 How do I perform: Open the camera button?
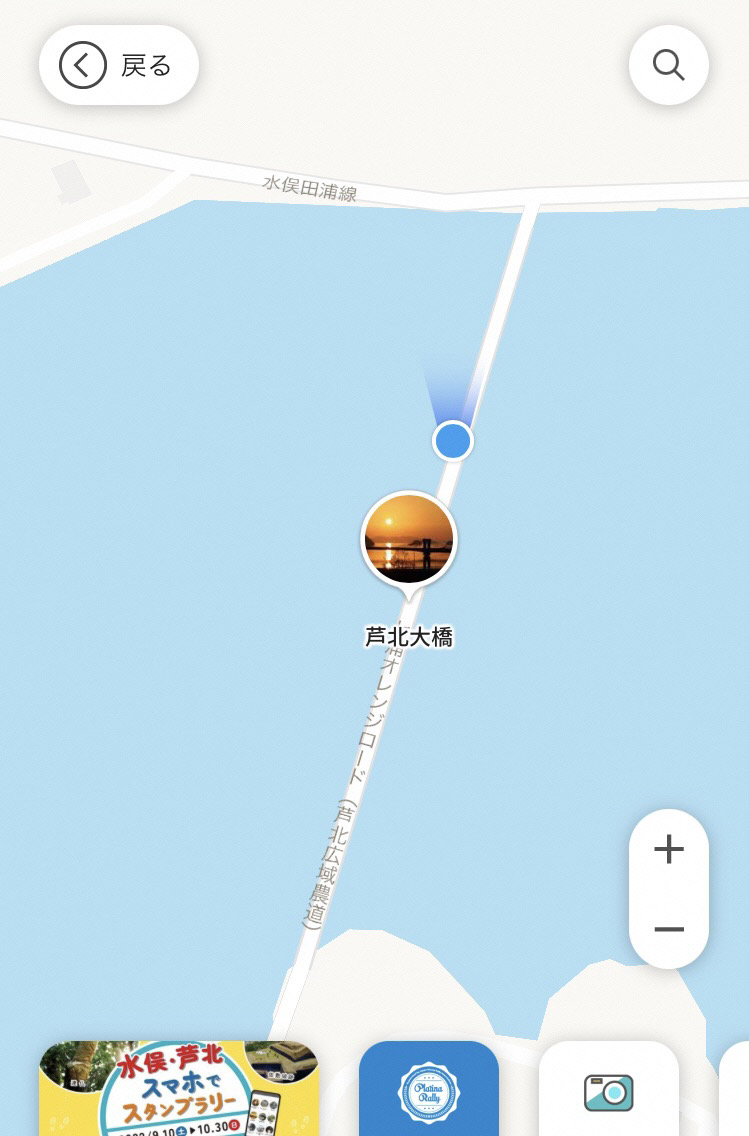608,1092
